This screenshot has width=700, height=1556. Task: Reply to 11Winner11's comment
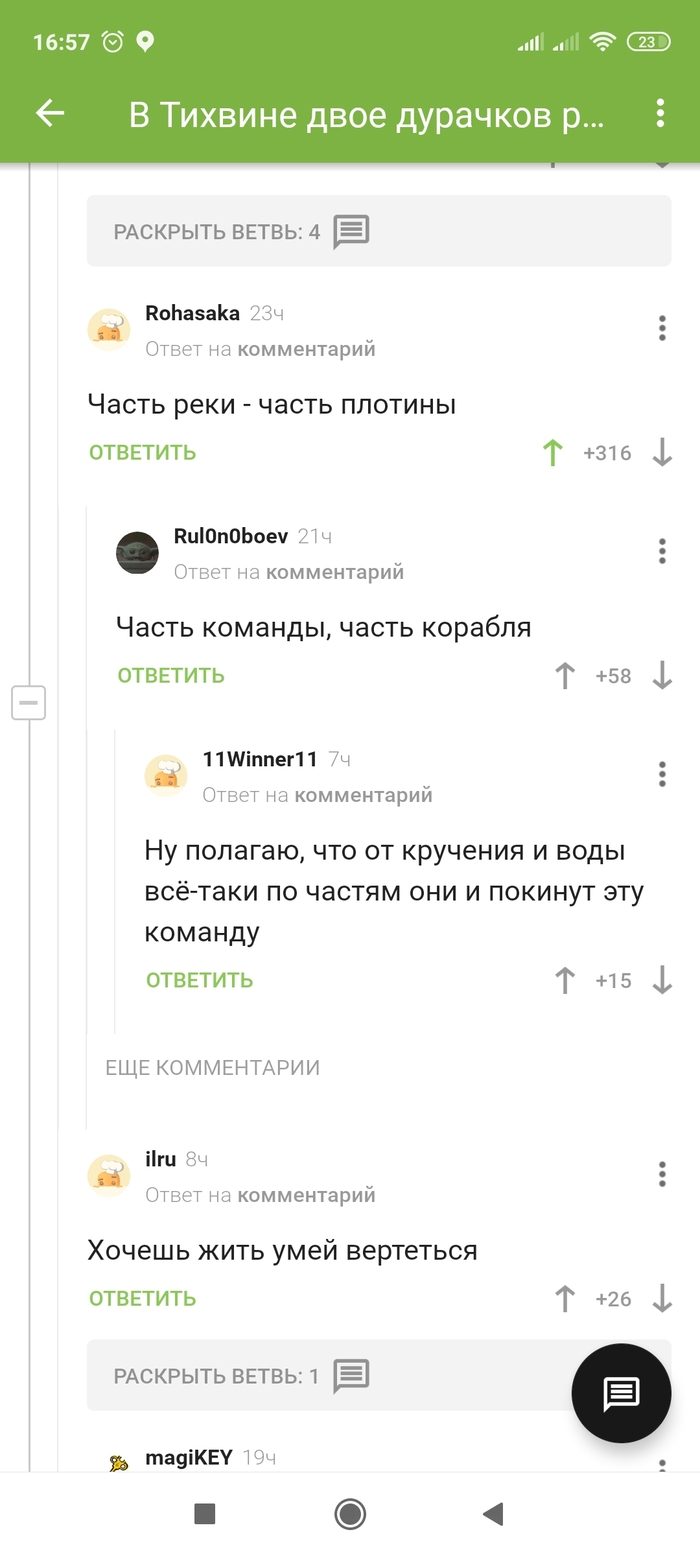199,981
